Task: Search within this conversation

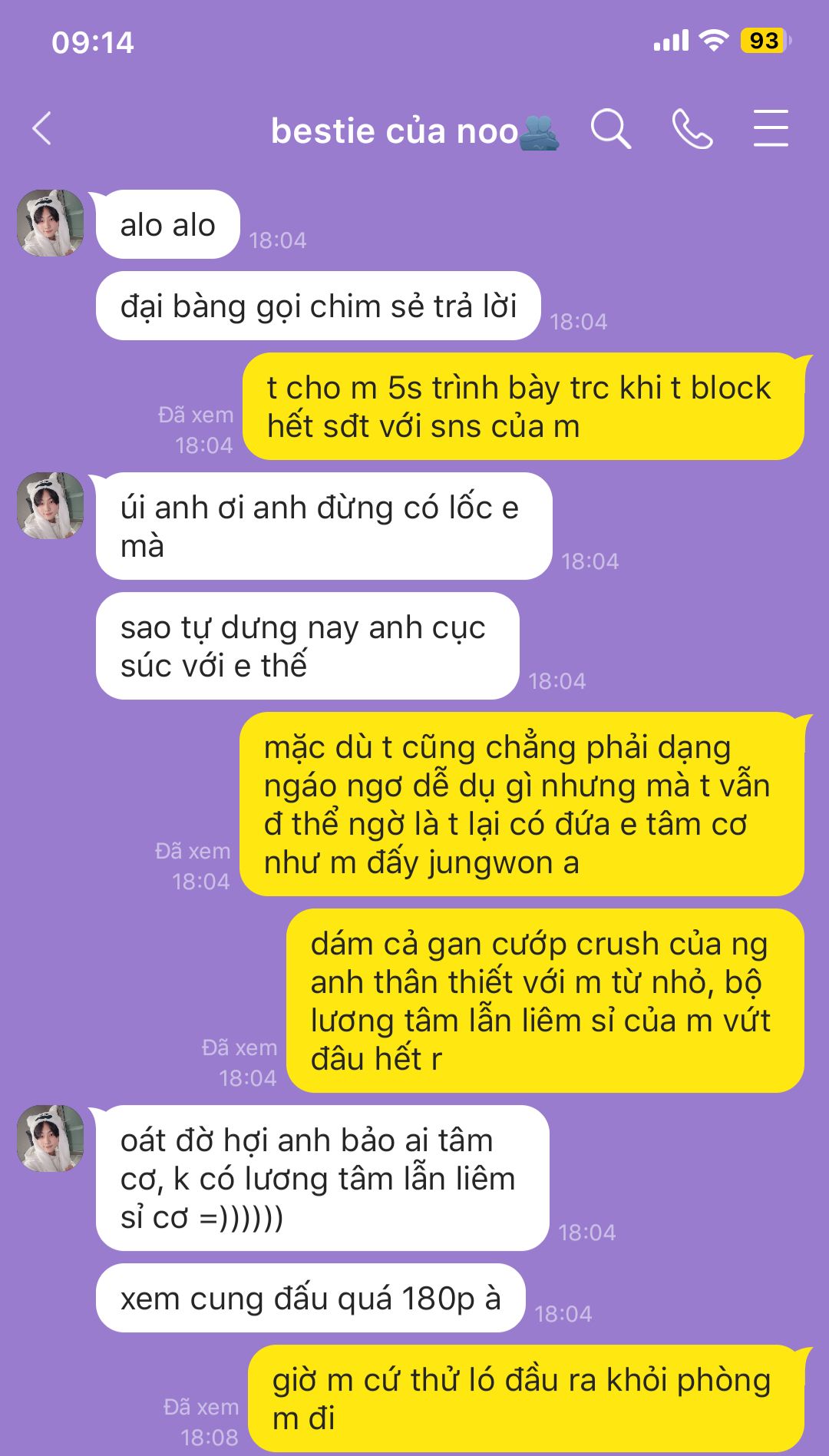Action: tap(610, 129)
